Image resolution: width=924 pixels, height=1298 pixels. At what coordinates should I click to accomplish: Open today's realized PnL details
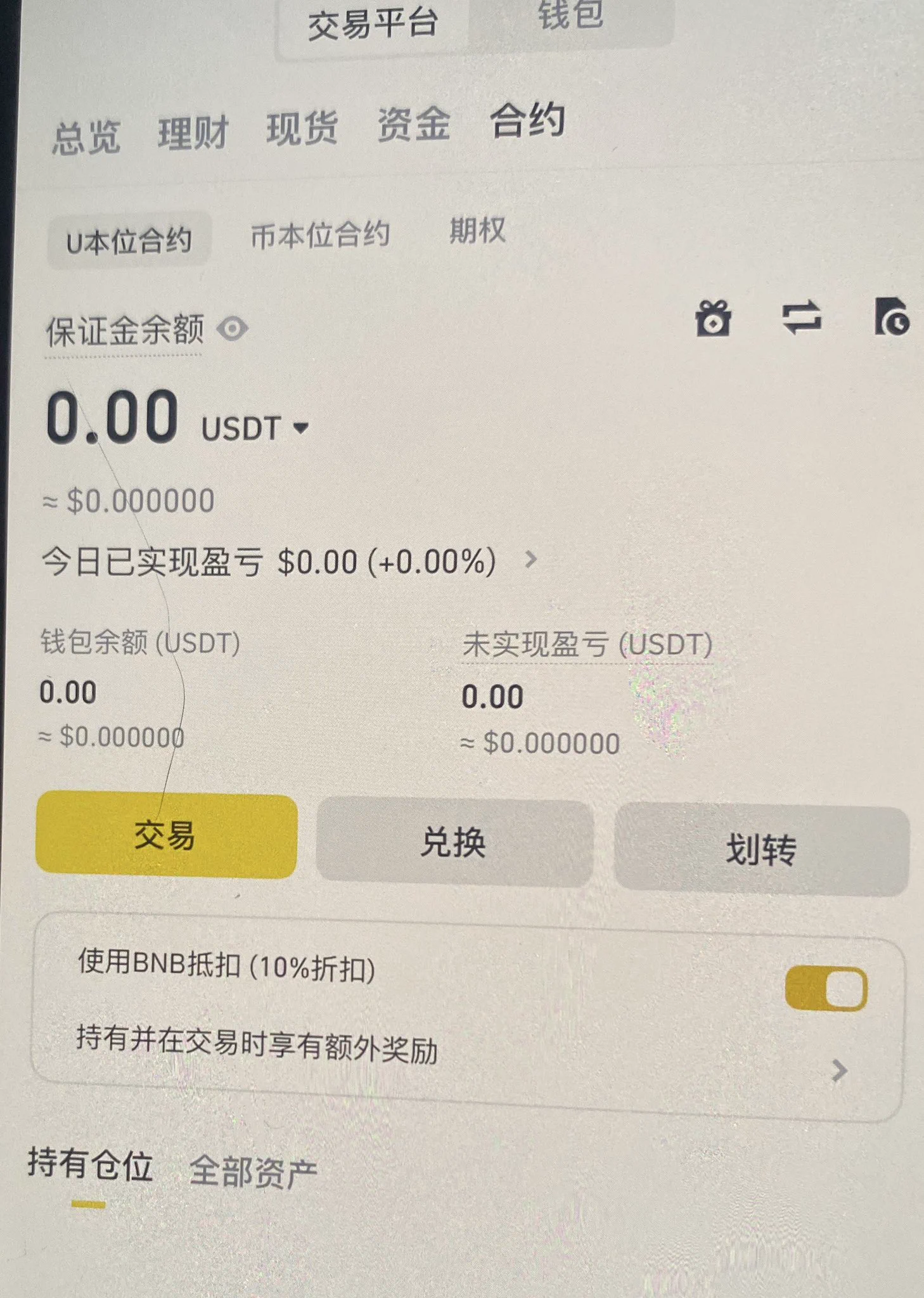(531, 560)
